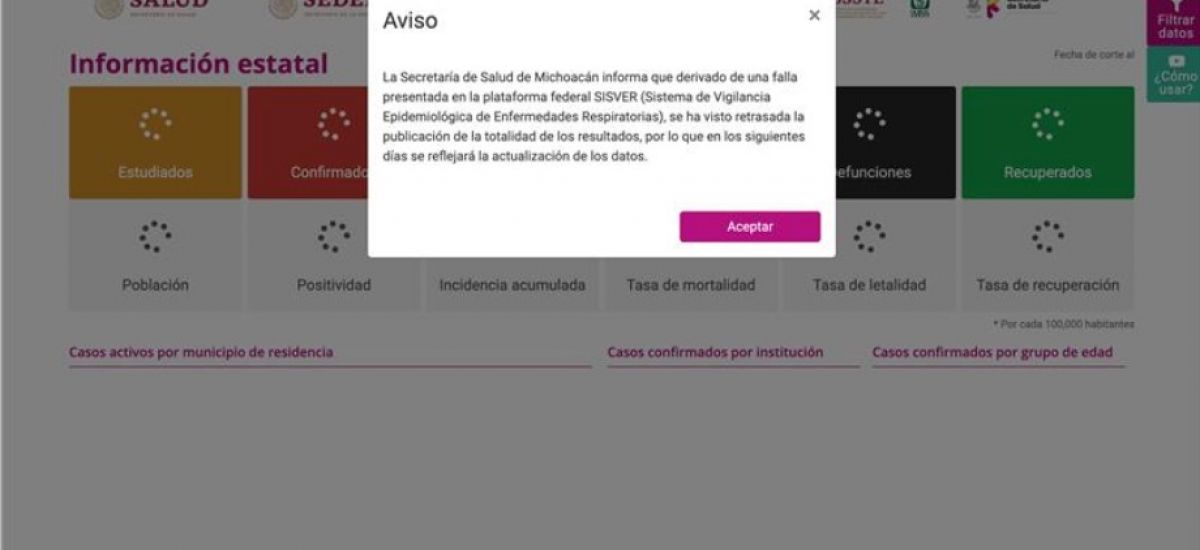Close the Aviso dialog with X
Screen dimensions: 1200x550
[814, 15]
